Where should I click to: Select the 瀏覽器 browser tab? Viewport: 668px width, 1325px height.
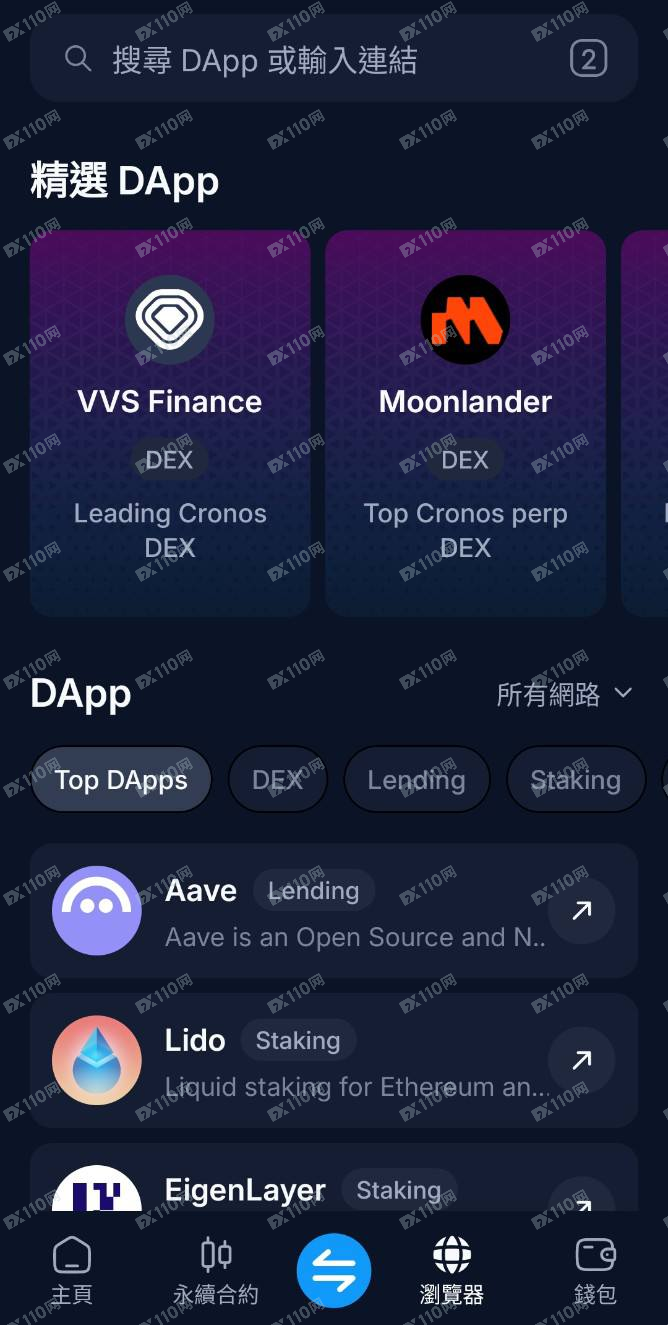point(452,1271)
